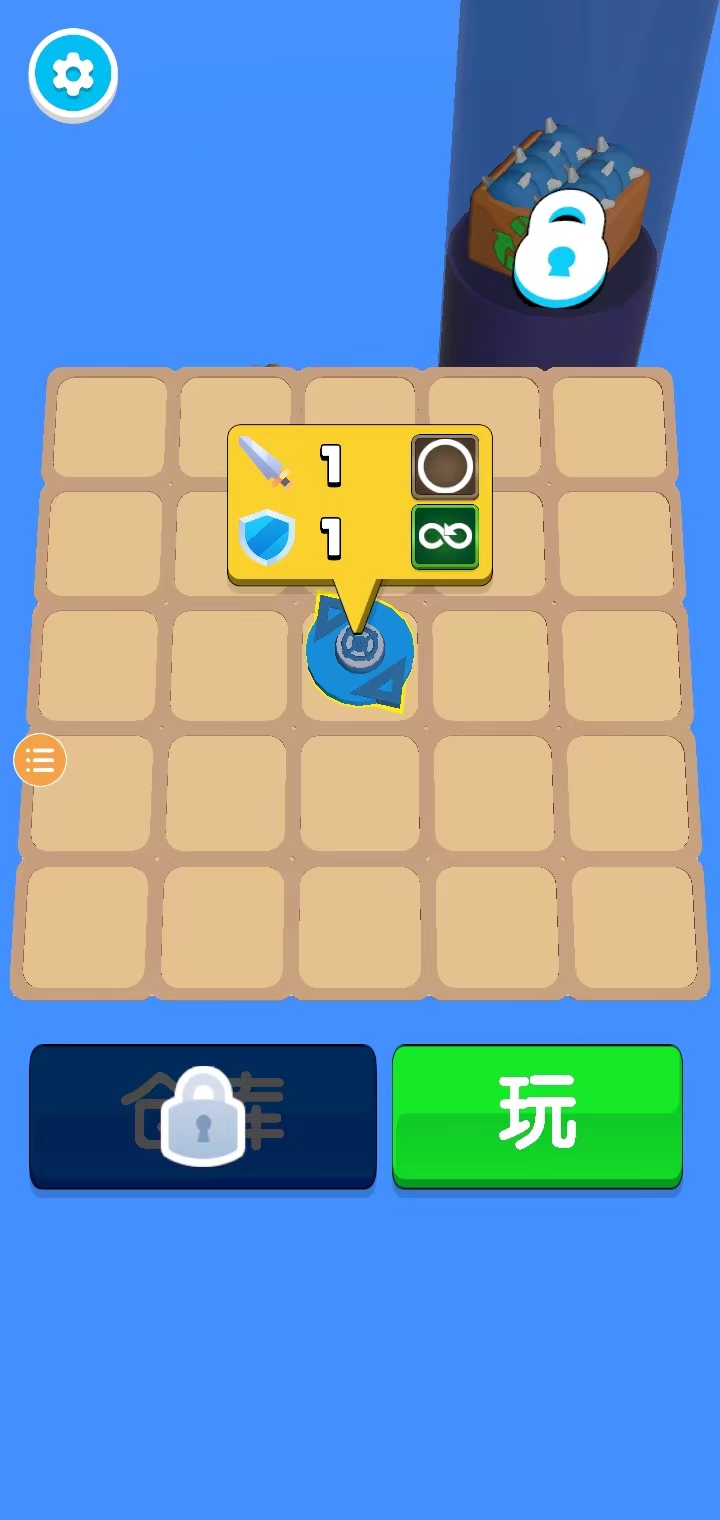Tap the locked 仓库 warehouse button
This screenshot has height=1520, width=720.
pos(203,1116)
